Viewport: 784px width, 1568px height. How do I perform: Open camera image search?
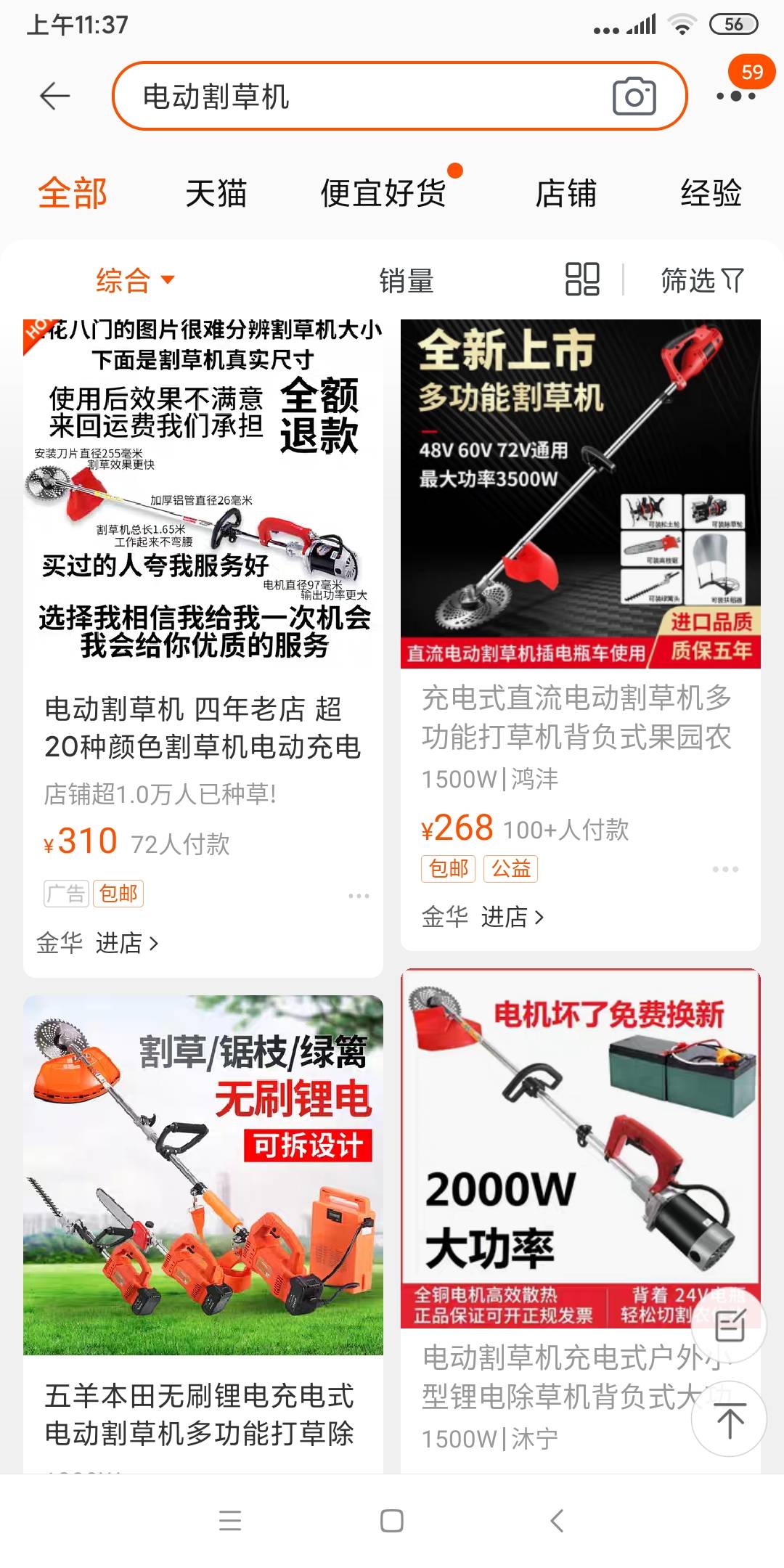[x=634, y=96]
